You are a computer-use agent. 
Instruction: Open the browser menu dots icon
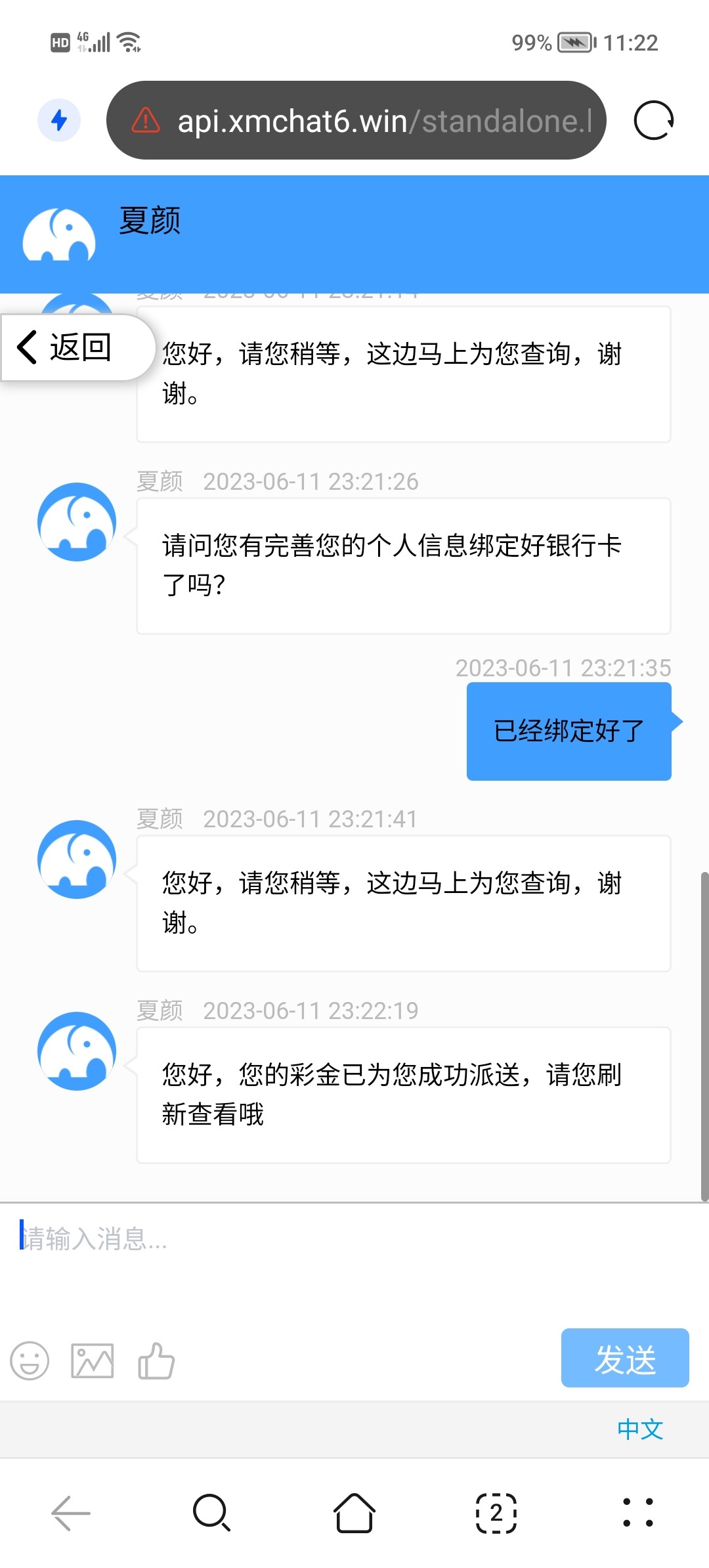(x=638, y=1514)
